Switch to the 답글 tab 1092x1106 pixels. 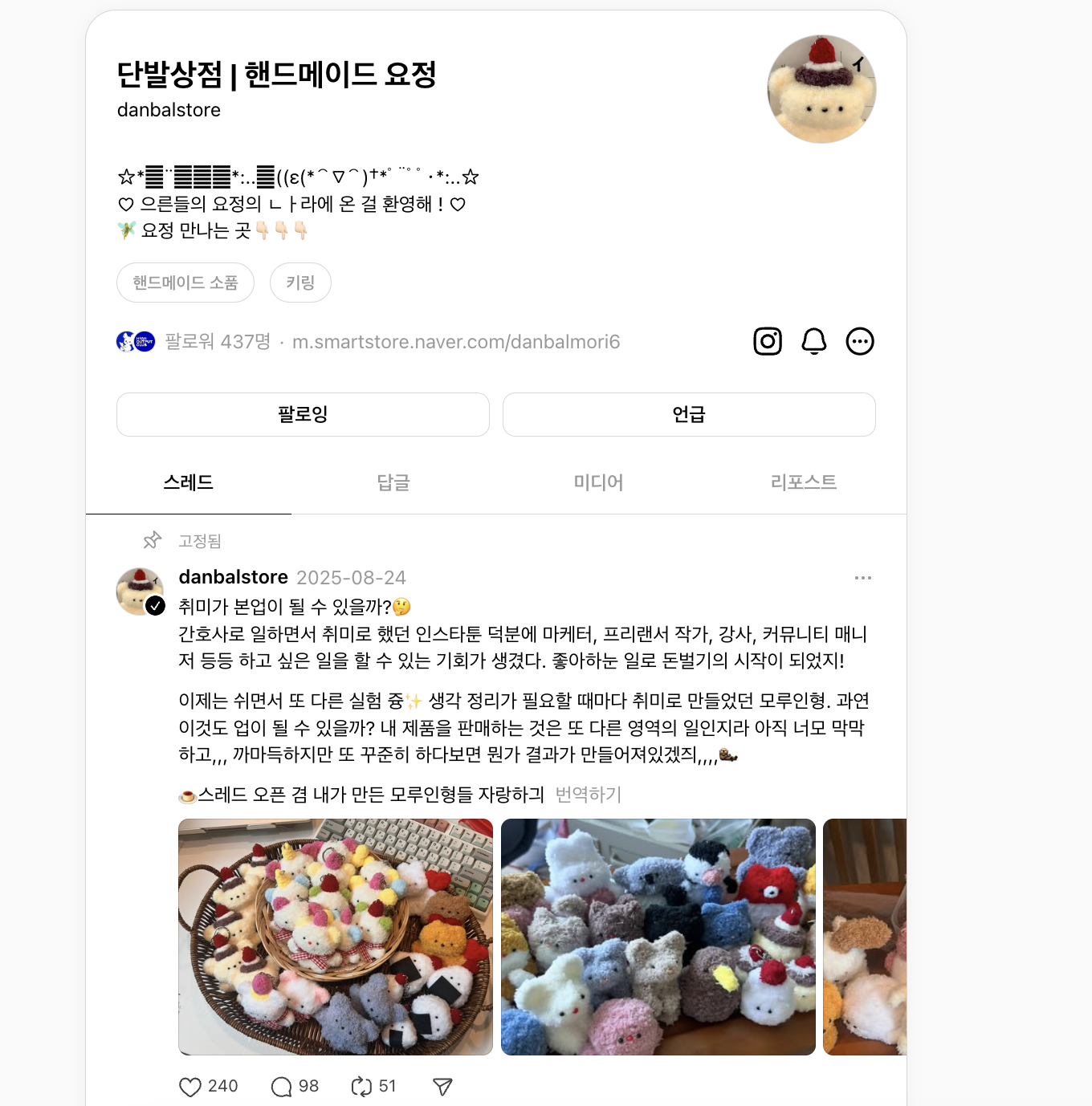(x=393, y=482)
